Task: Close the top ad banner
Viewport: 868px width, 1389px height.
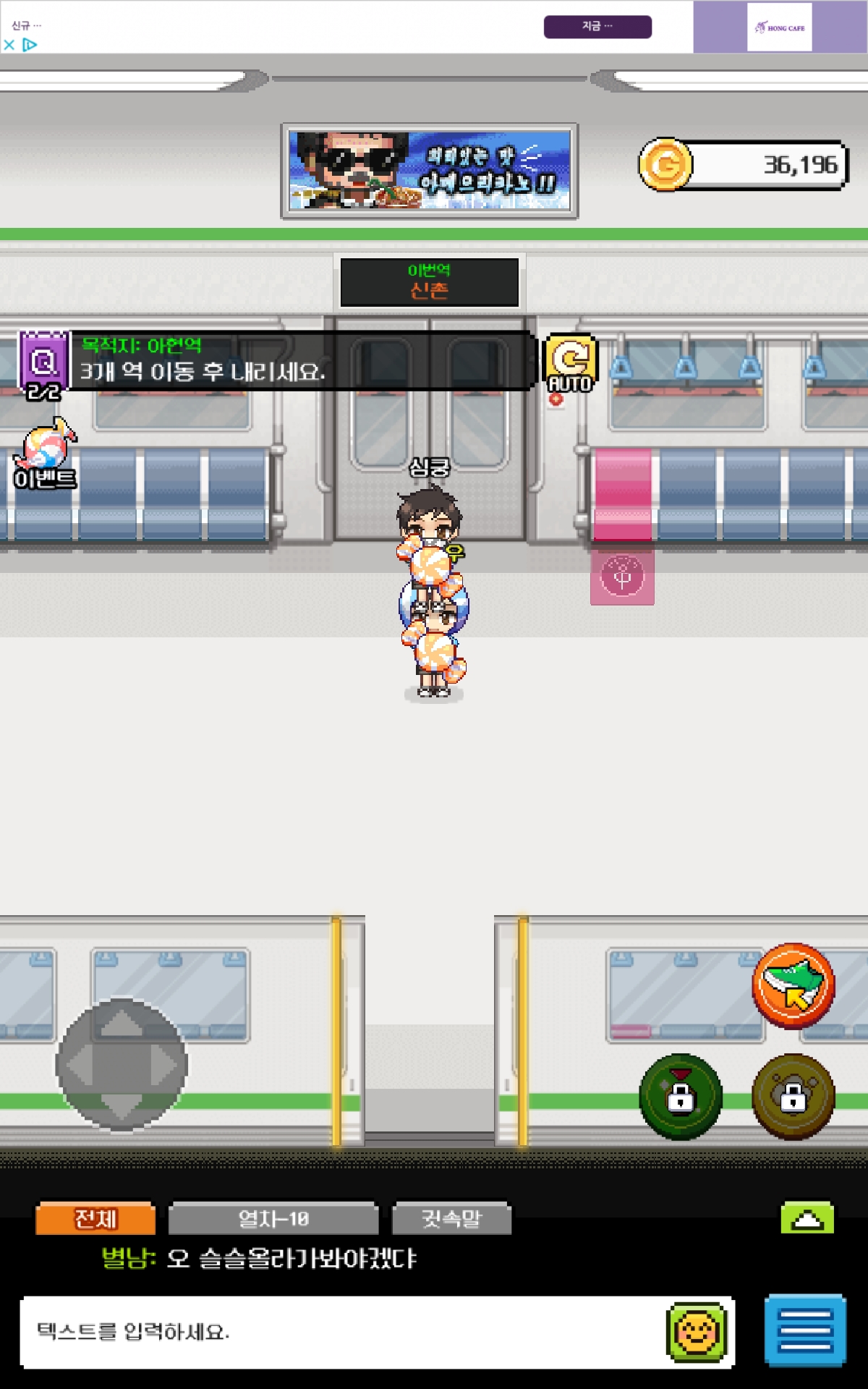Action: pos(9,45)
